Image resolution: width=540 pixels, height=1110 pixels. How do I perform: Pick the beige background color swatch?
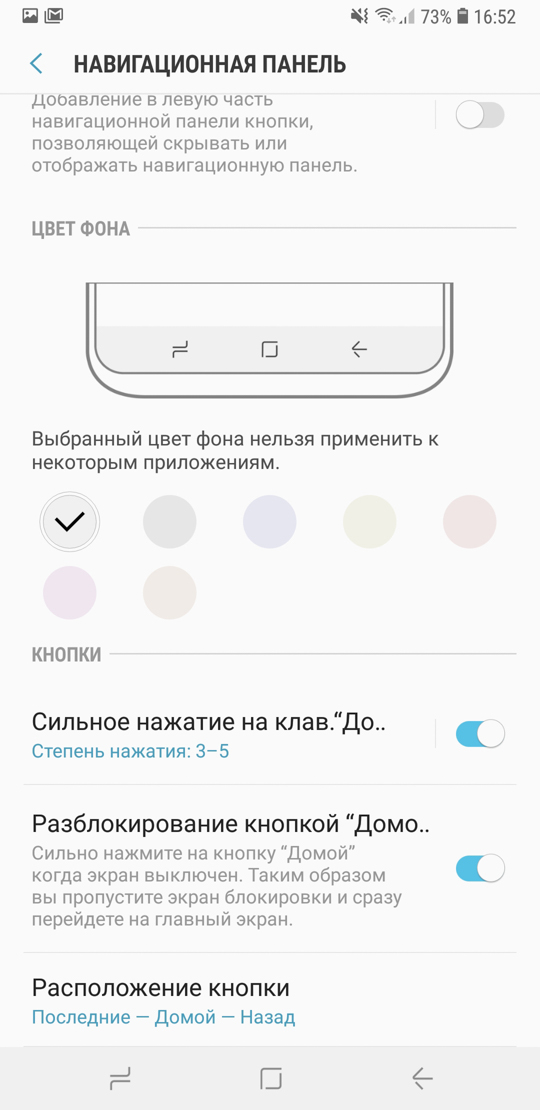coord(170,593)
